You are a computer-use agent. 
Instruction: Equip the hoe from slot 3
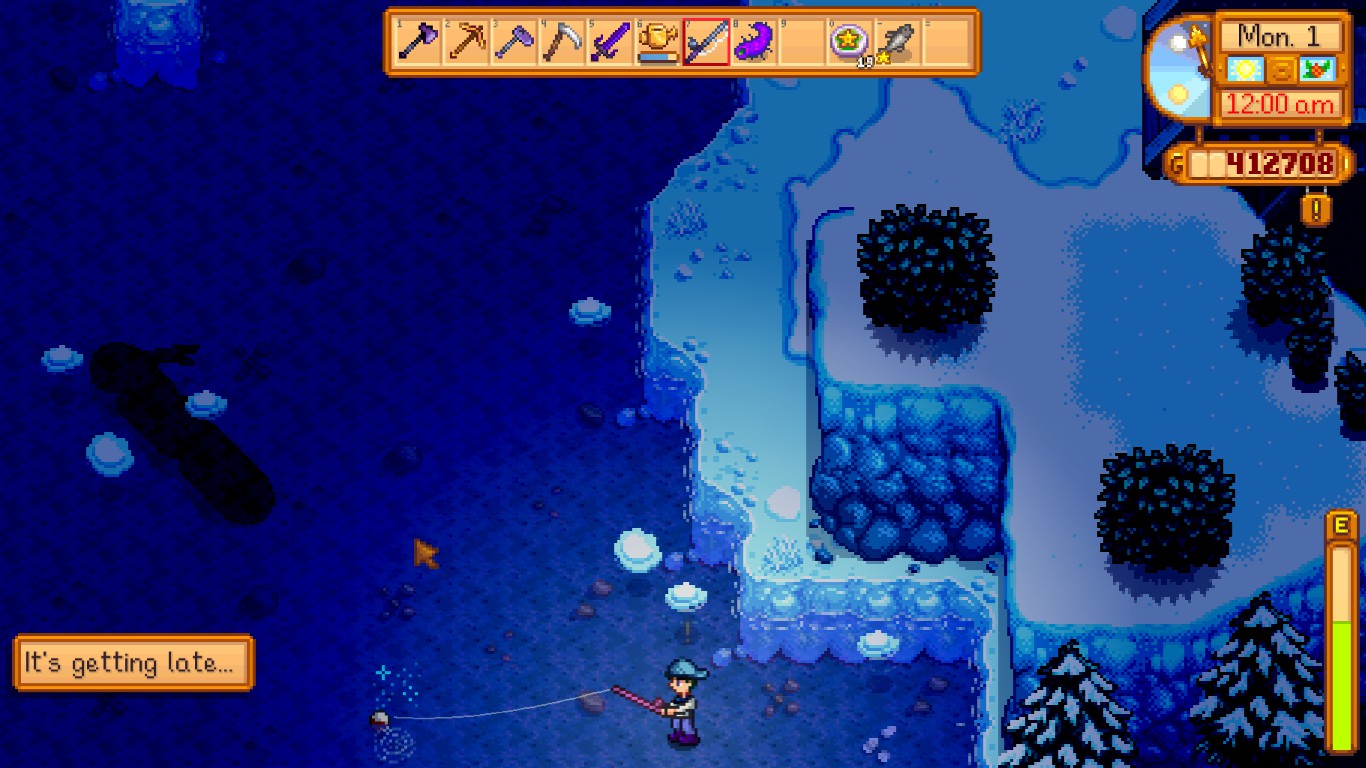click(513, 43)
